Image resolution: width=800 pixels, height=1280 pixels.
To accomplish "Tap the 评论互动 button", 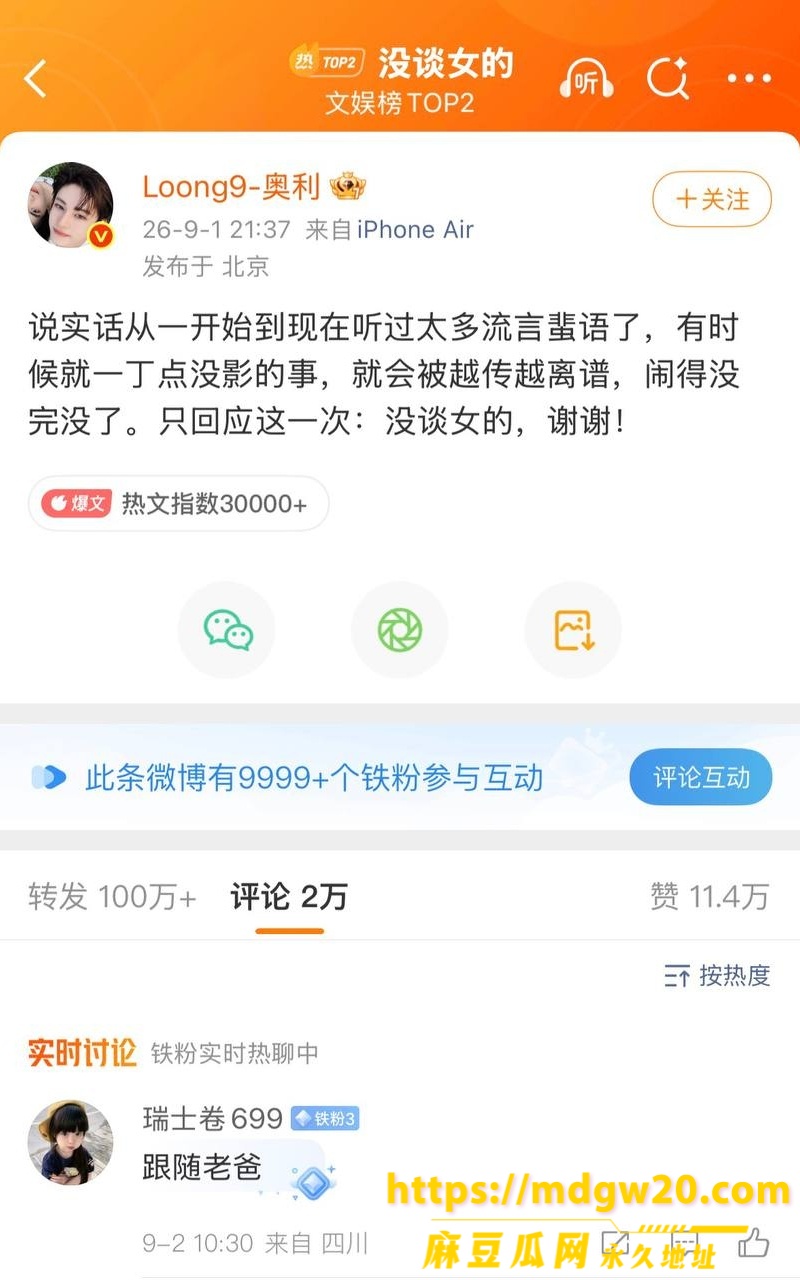I will click(702, 778).
